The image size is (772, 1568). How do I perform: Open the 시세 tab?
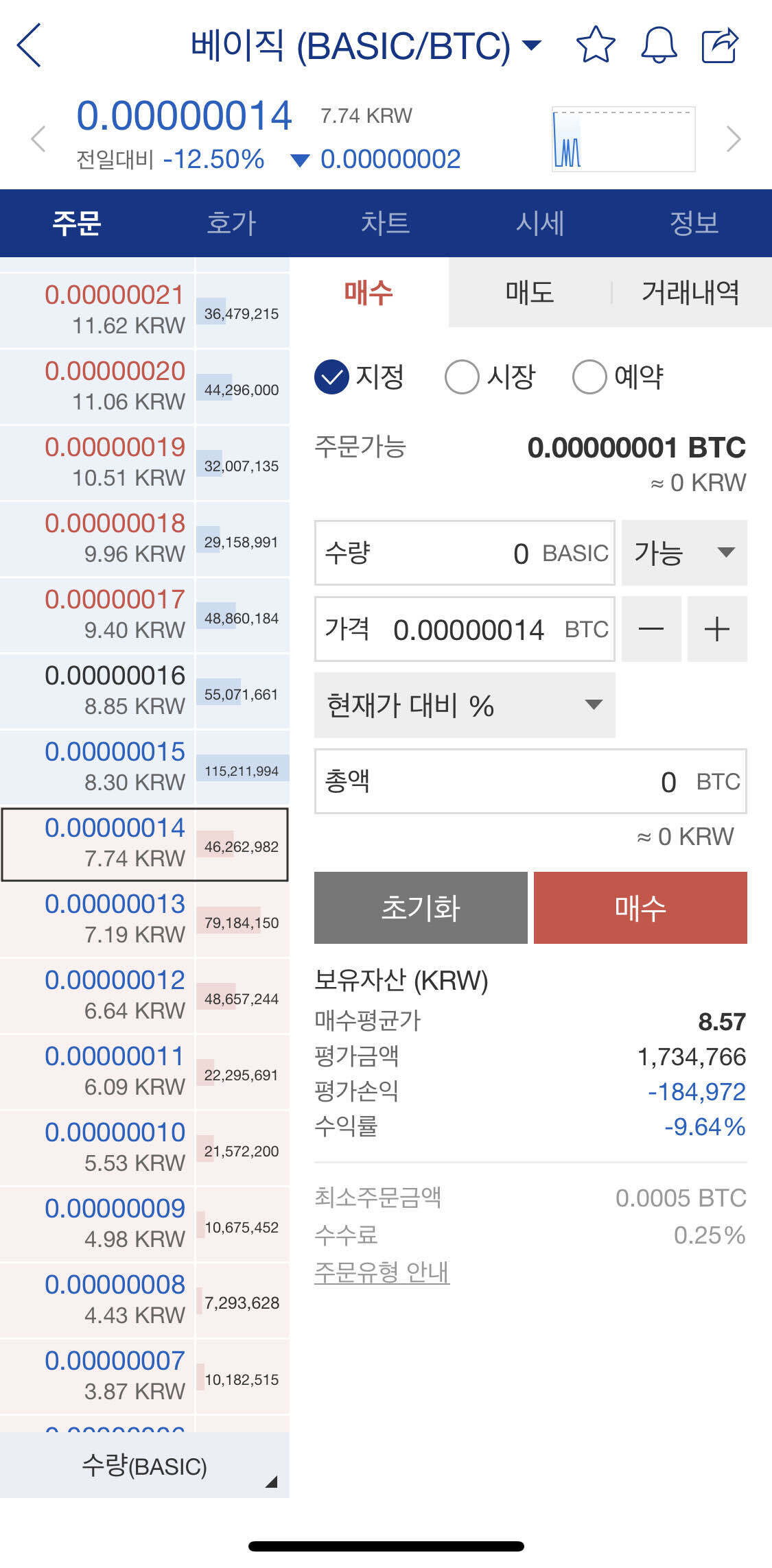click(x=540, y=223)
